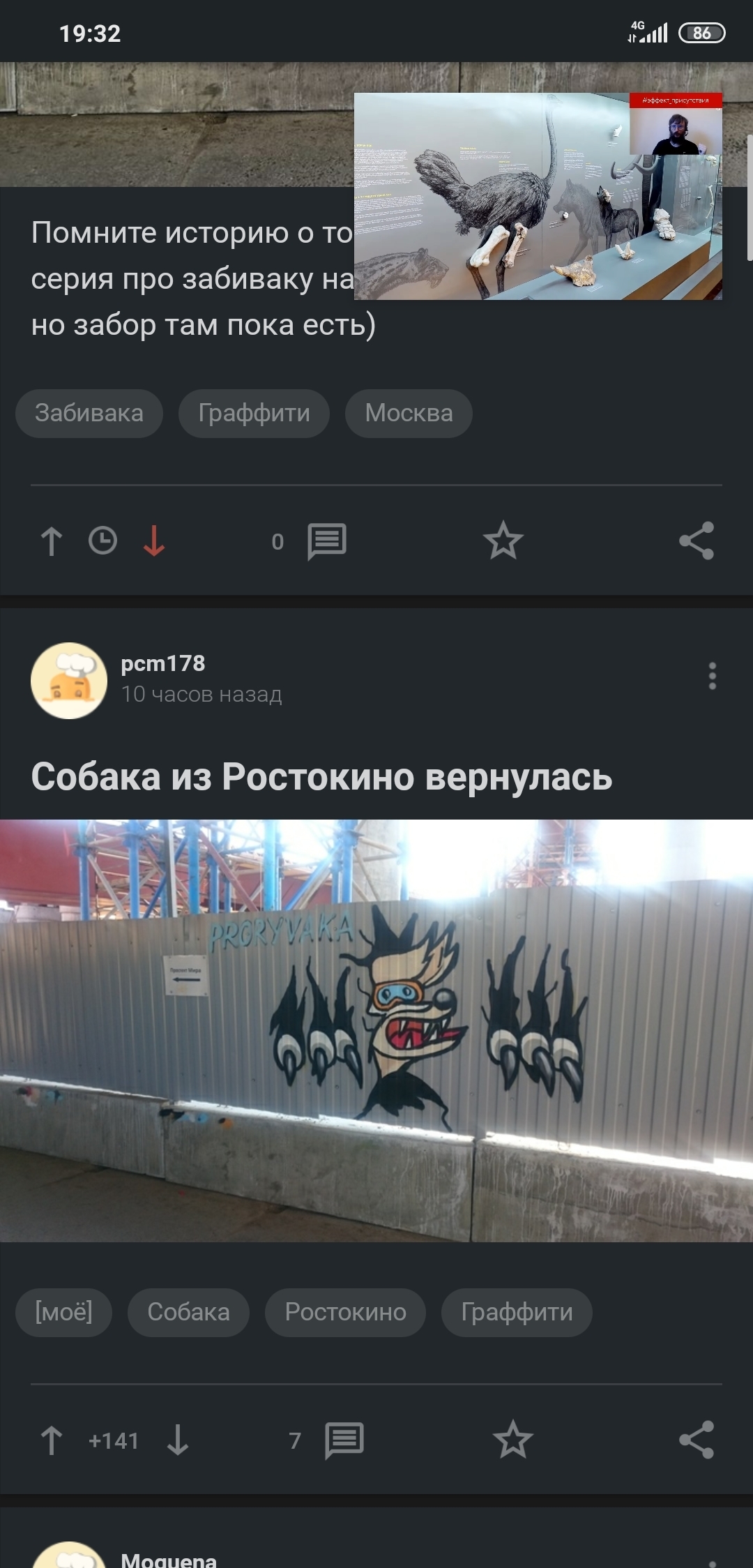The width and height of the screenshot is (753, 1568).
Task: Tap the [моё] tag chip
Action: click(63, 1312)
